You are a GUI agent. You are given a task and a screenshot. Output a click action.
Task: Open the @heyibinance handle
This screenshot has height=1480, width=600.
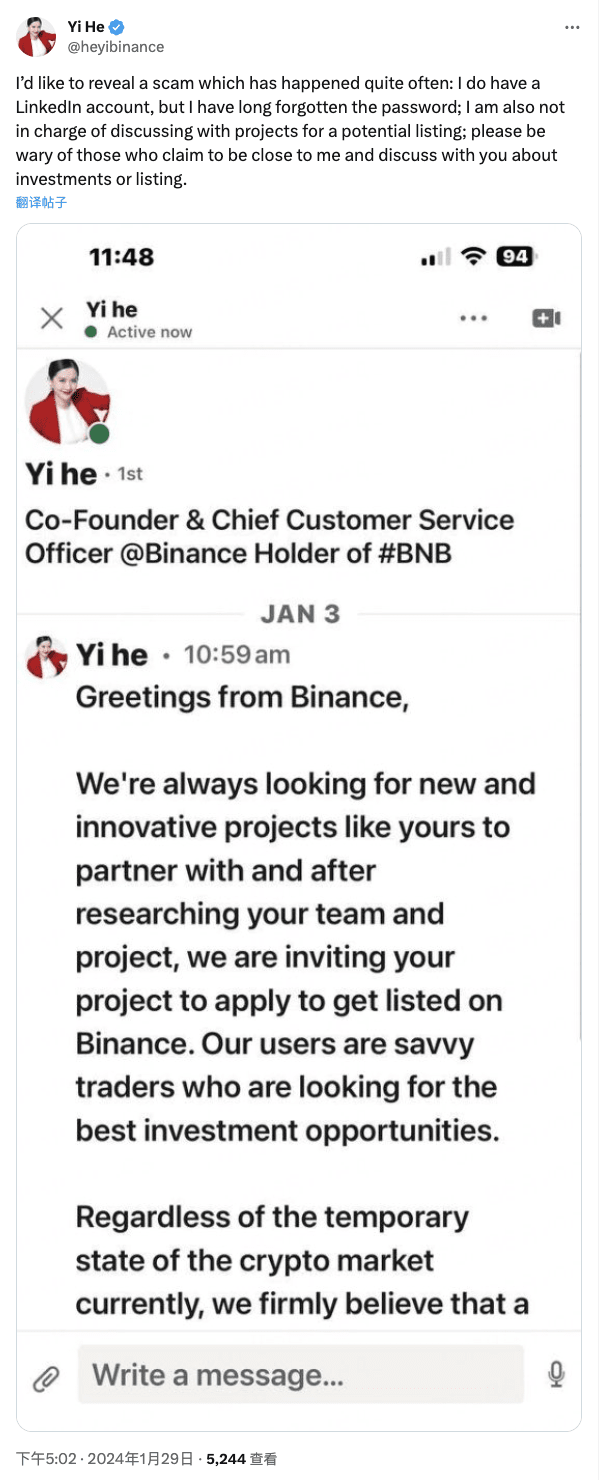(x=115, y=46)
